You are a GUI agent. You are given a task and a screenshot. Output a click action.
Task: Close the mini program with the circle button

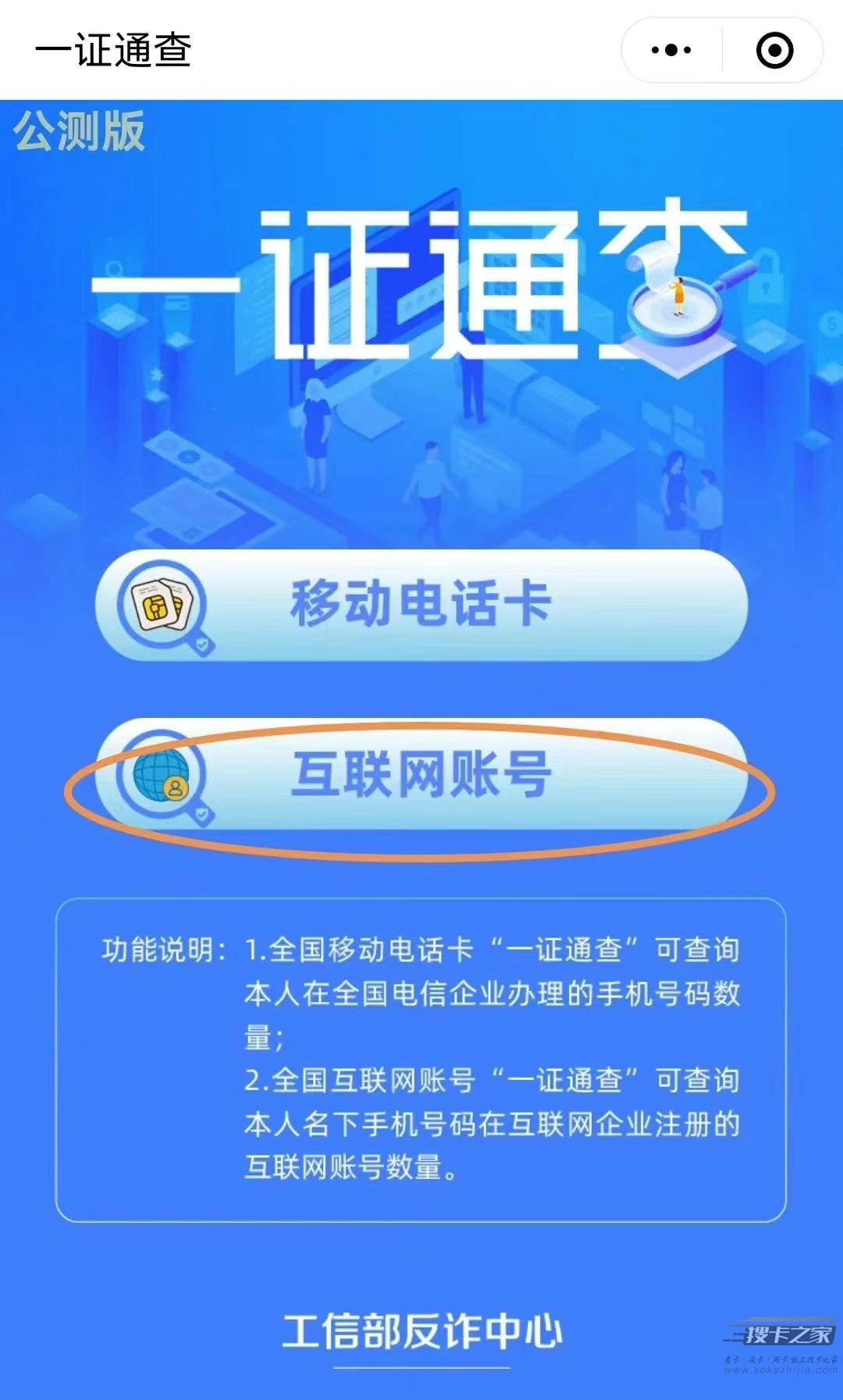[774, 51]
